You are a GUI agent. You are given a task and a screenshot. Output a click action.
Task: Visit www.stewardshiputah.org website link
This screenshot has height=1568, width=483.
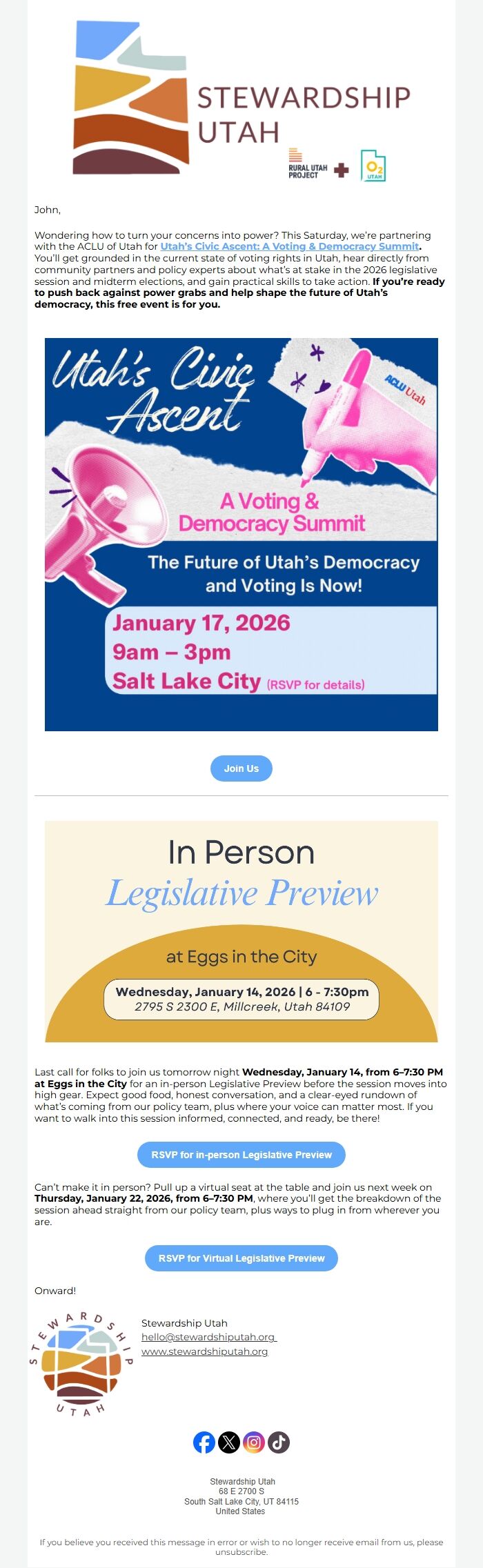204,1351
